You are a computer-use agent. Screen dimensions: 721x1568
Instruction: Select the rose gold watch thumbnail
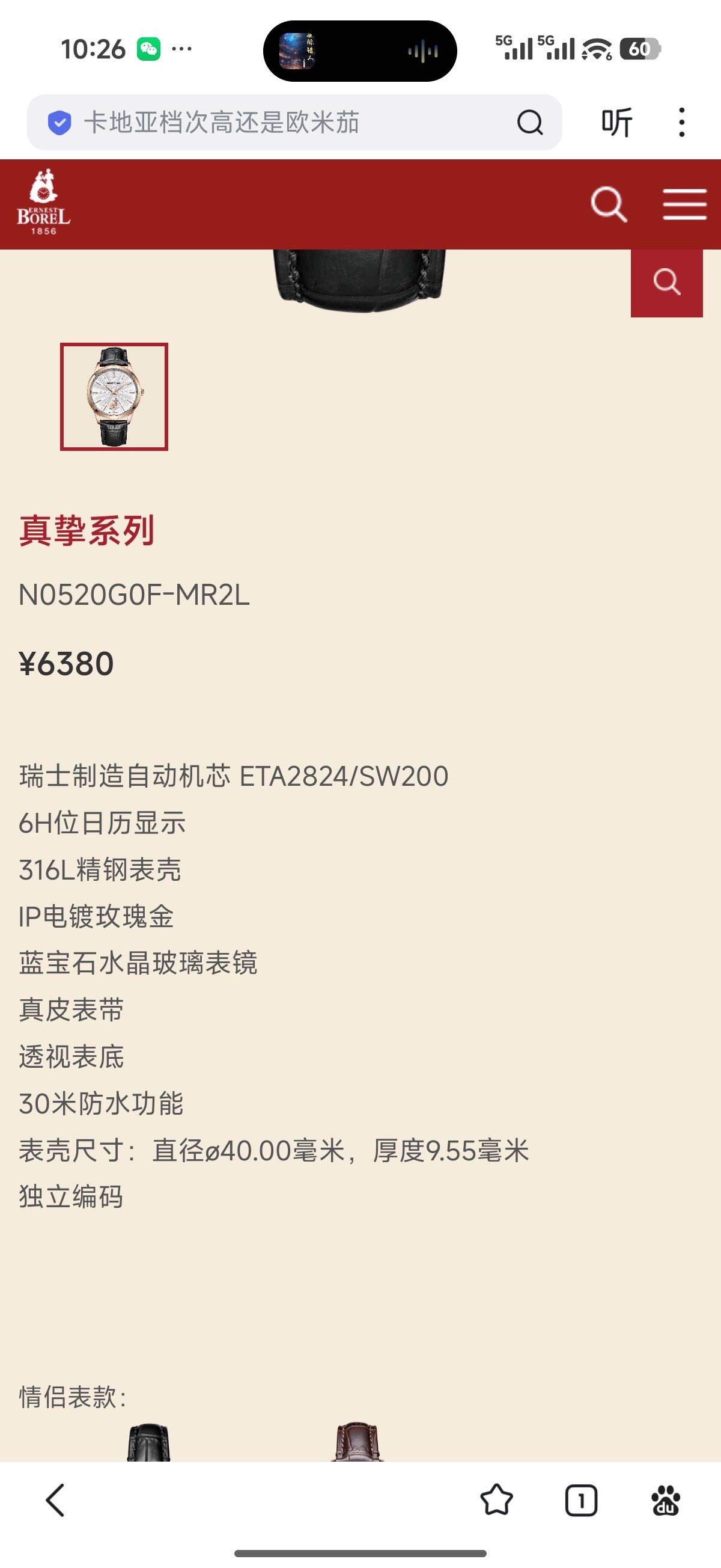[x=114, y=397]
